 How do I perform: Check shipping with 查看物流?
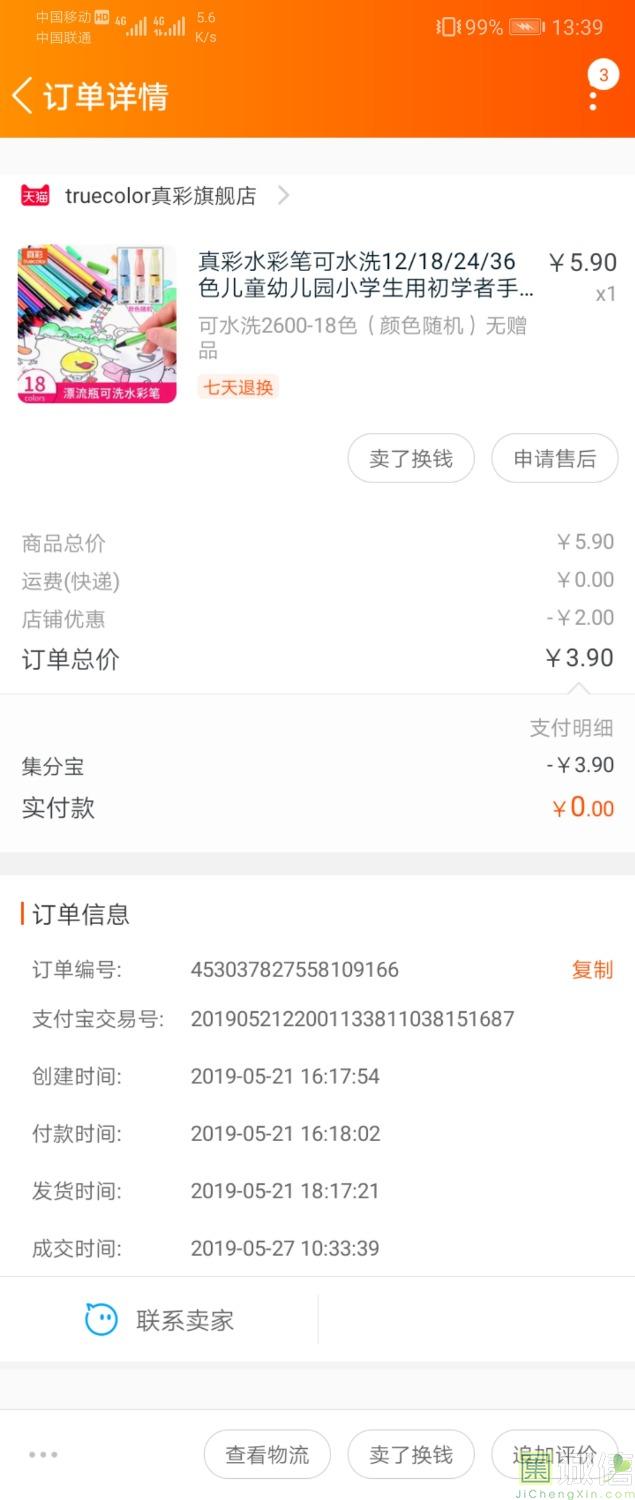tap(267, 1455)
